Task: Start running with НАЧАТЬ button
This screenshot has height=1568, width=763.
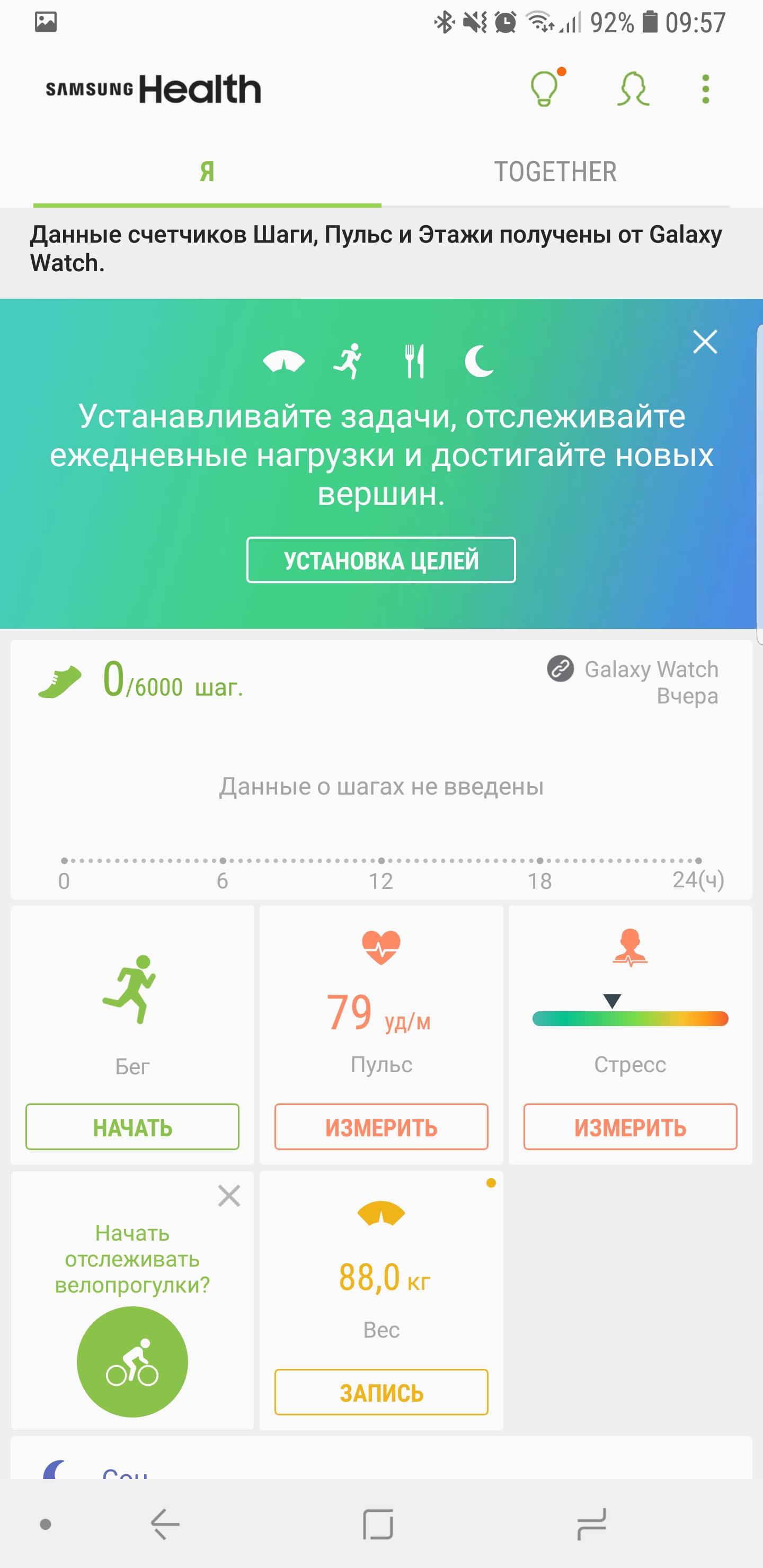Action: pos(132,1127)
